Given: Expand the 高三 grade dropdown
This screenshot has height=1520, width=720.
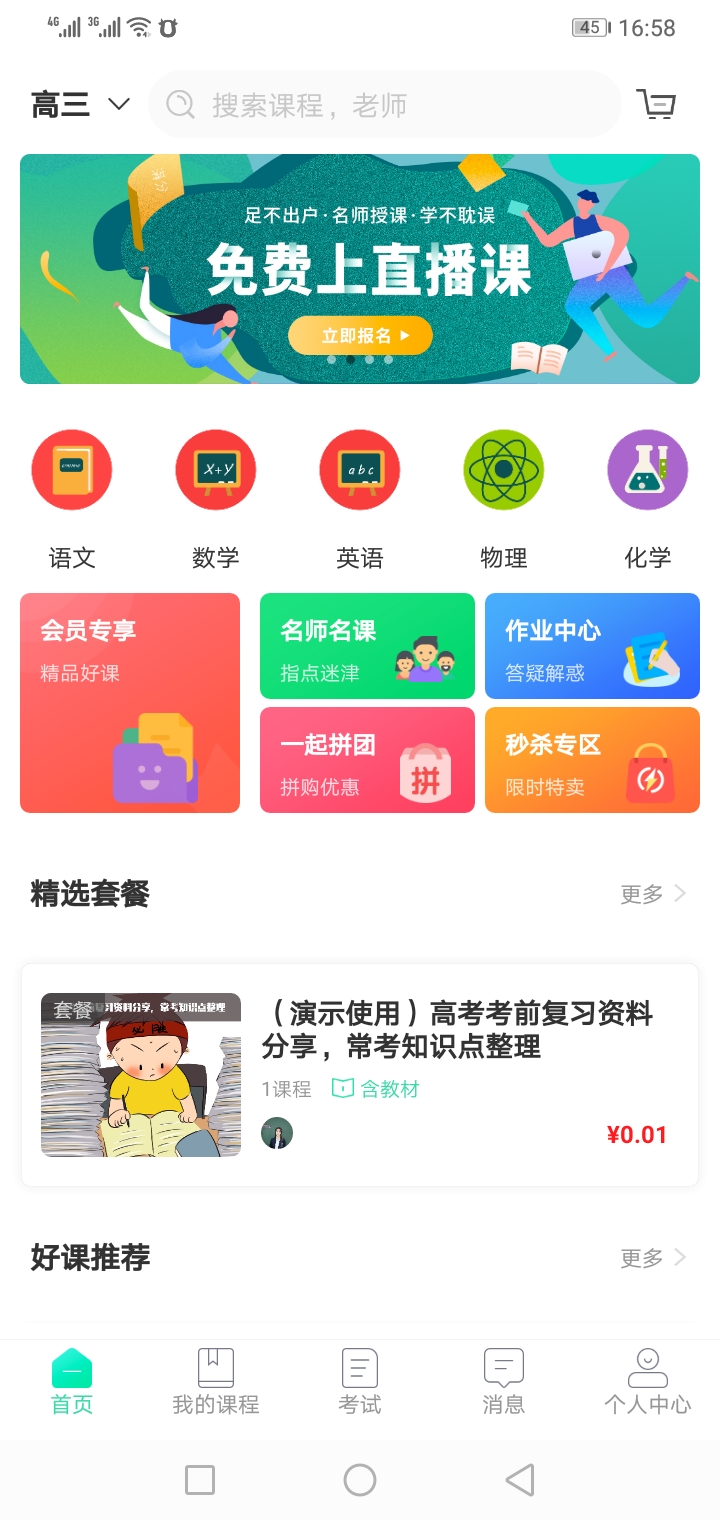Looking at the screenshot, I should pyautogui.click(x=80, y=104).
